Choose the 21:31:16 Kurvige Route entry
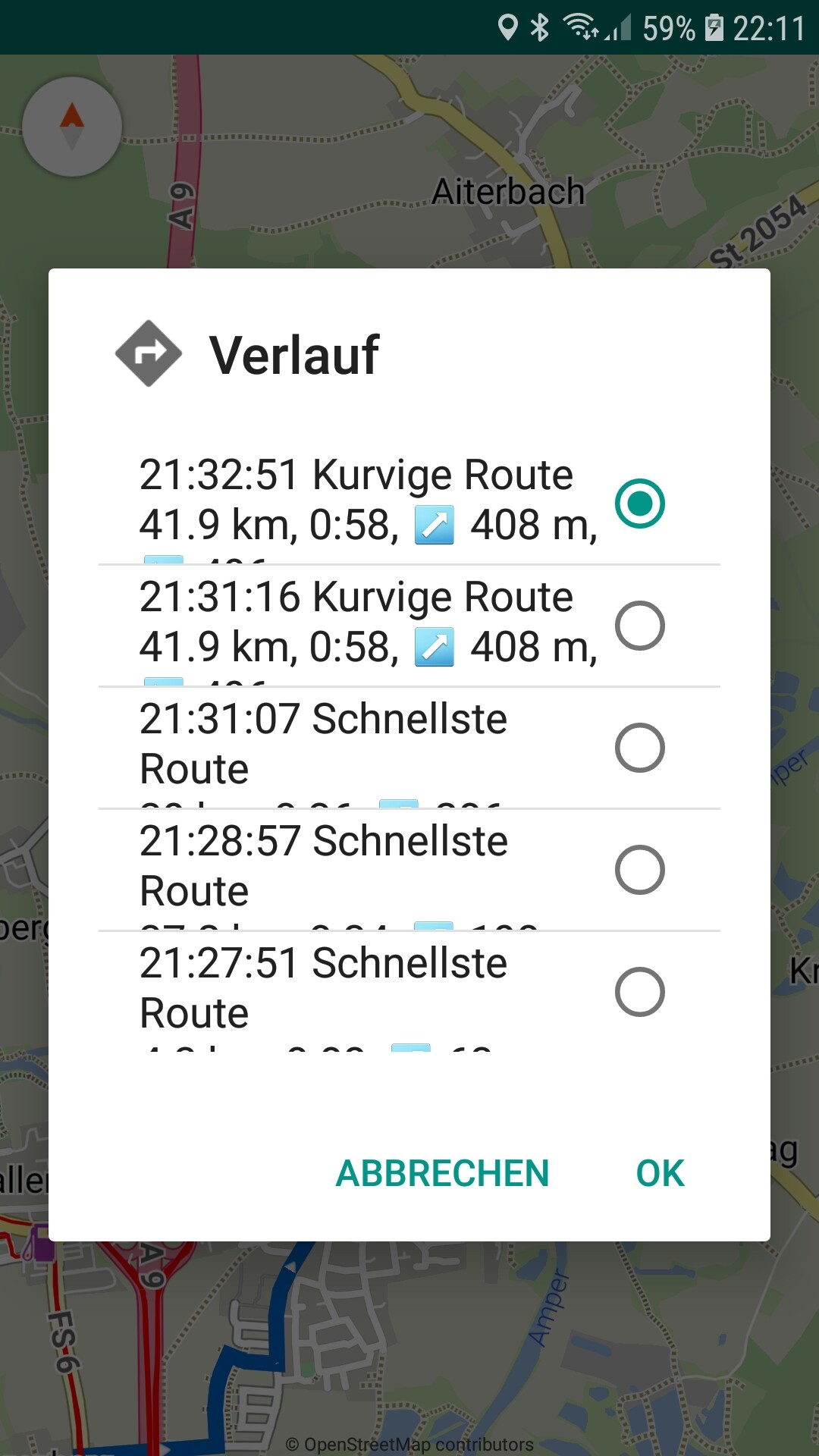Image resolution: width=819 pixels, height=1456 pixels. click(x=409, y=626)
